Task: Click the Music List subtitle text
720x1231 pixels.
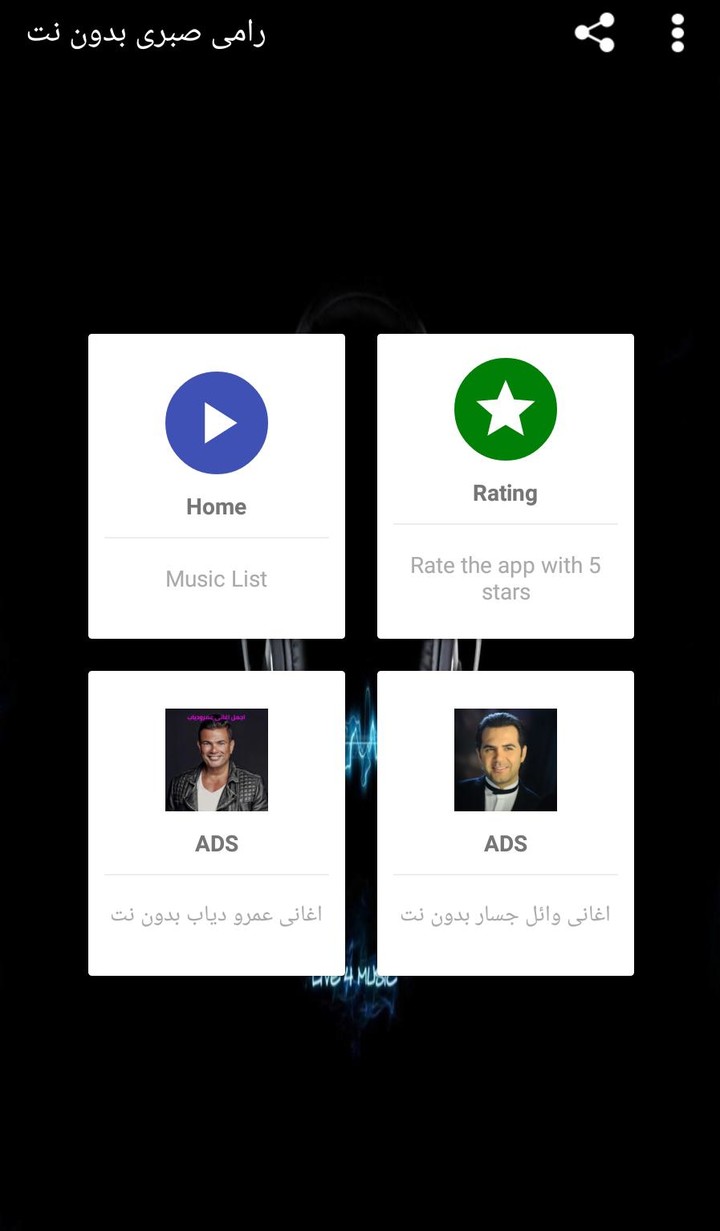Action: 216,578
